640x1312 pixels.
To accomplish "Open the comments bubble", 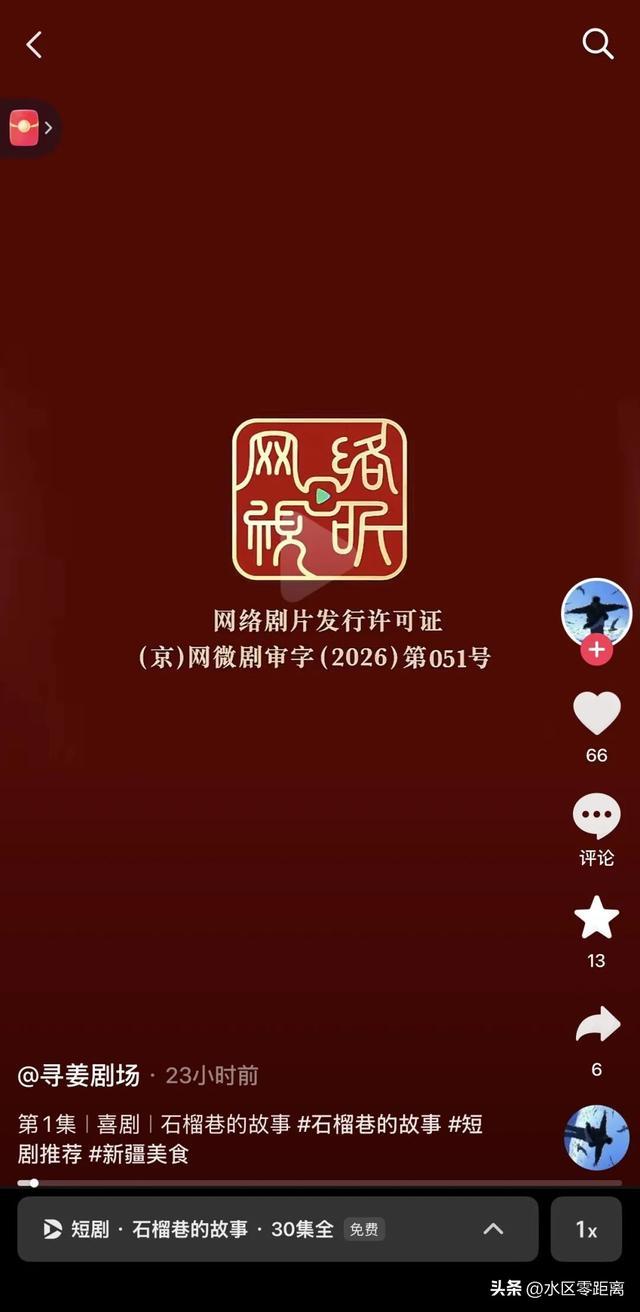I will (596, 817).
